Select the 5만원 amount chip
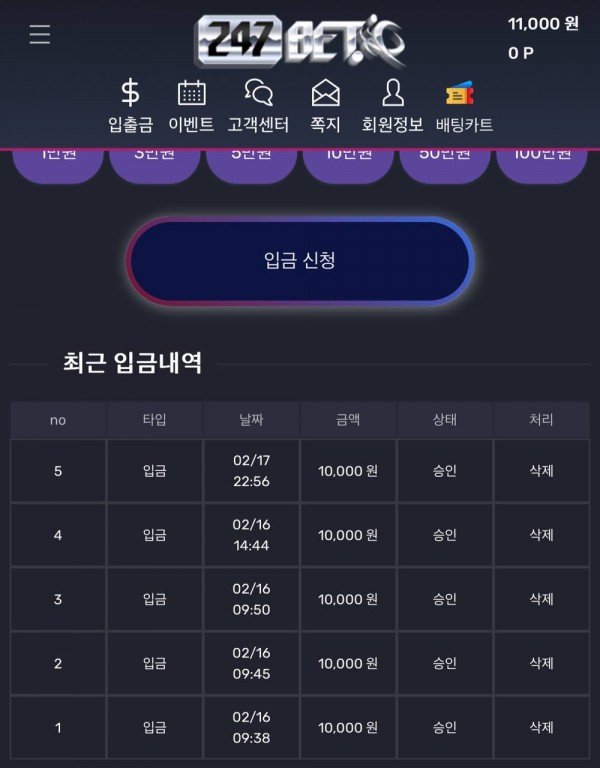This screenshot has height=768, width=600. point(252,166)
